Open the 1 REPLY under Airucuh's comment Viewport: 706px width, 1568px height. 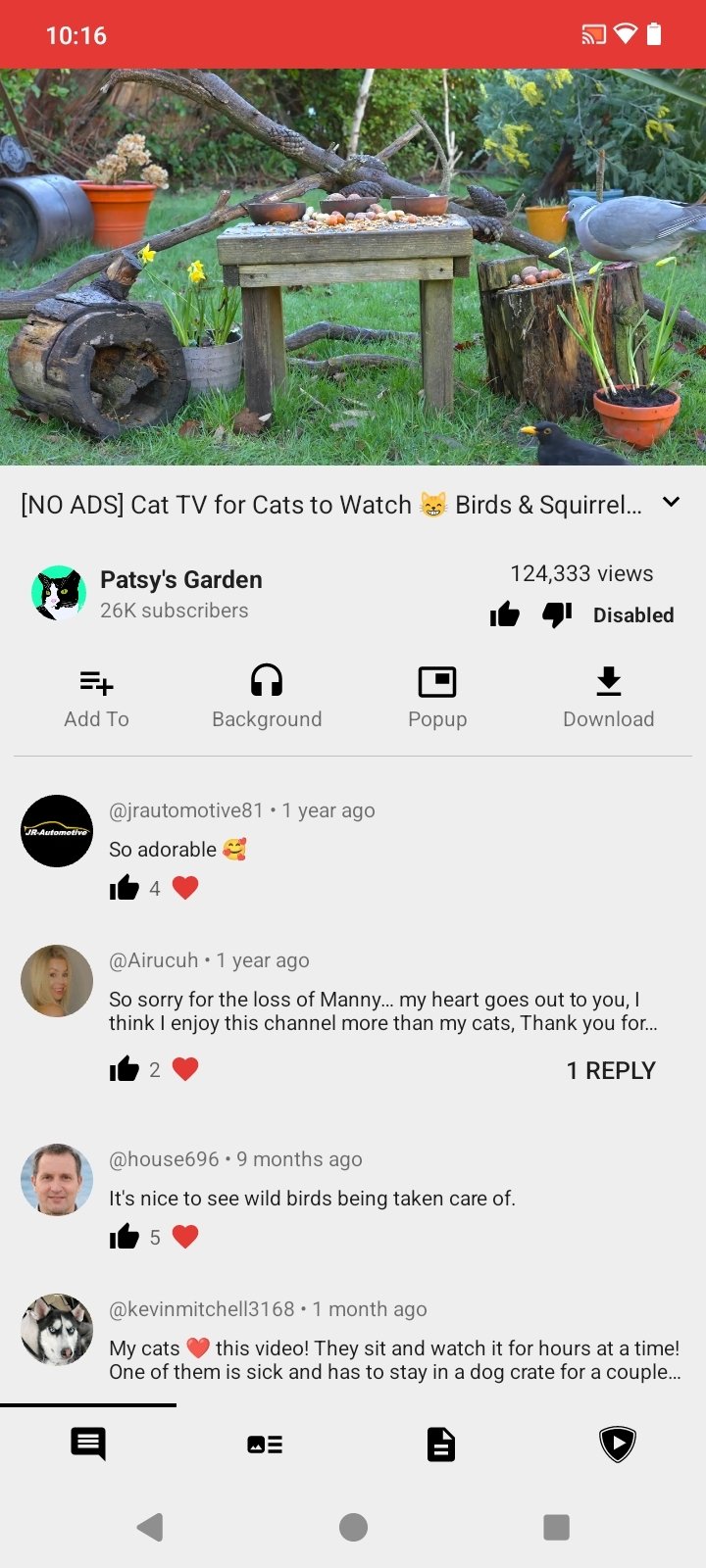pyautogui.click(x=610, y=1070)
